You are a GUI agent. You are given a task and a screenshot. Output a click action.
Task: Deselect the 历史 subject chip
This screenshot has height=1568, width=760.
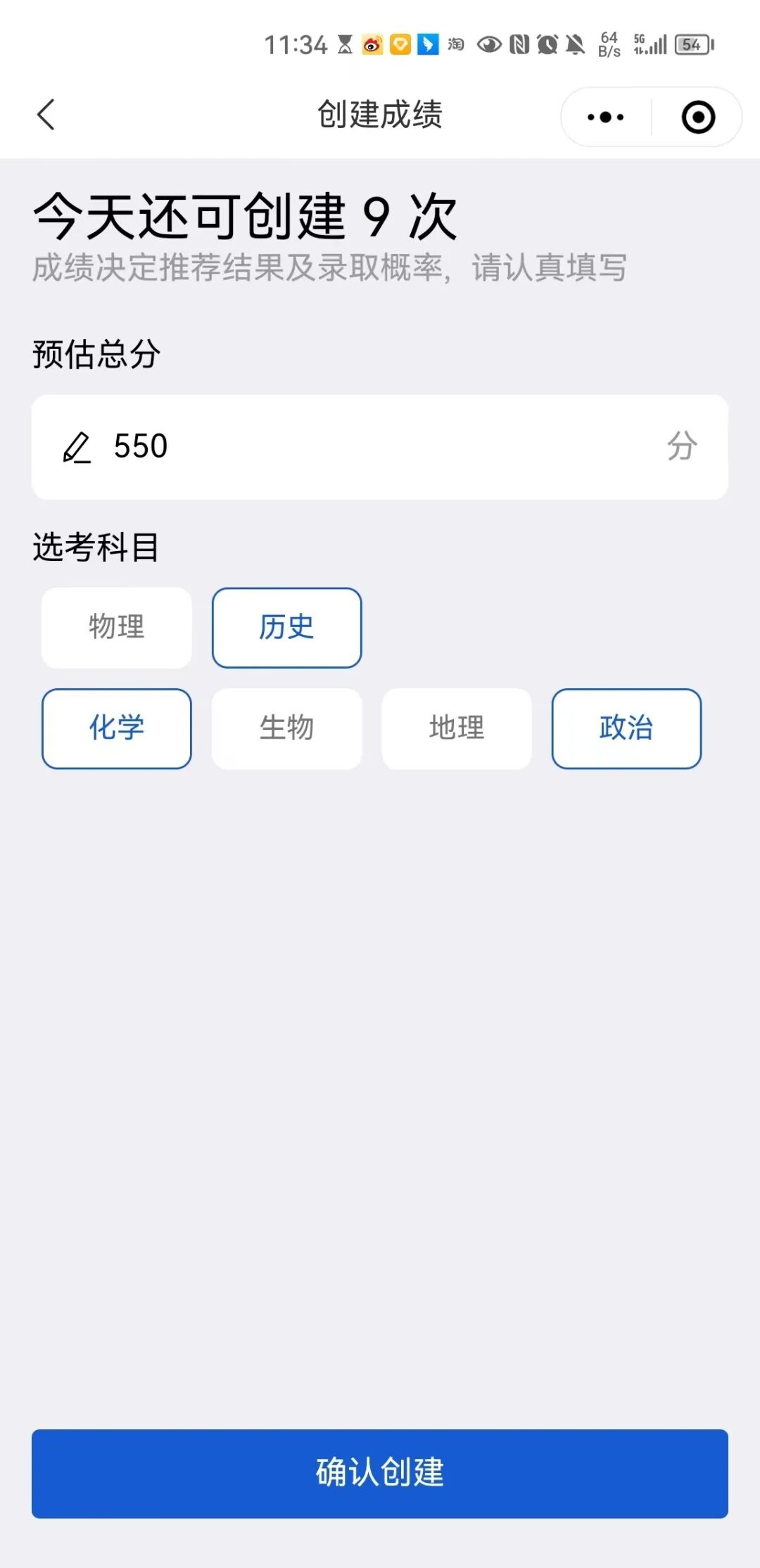point(286,627)
